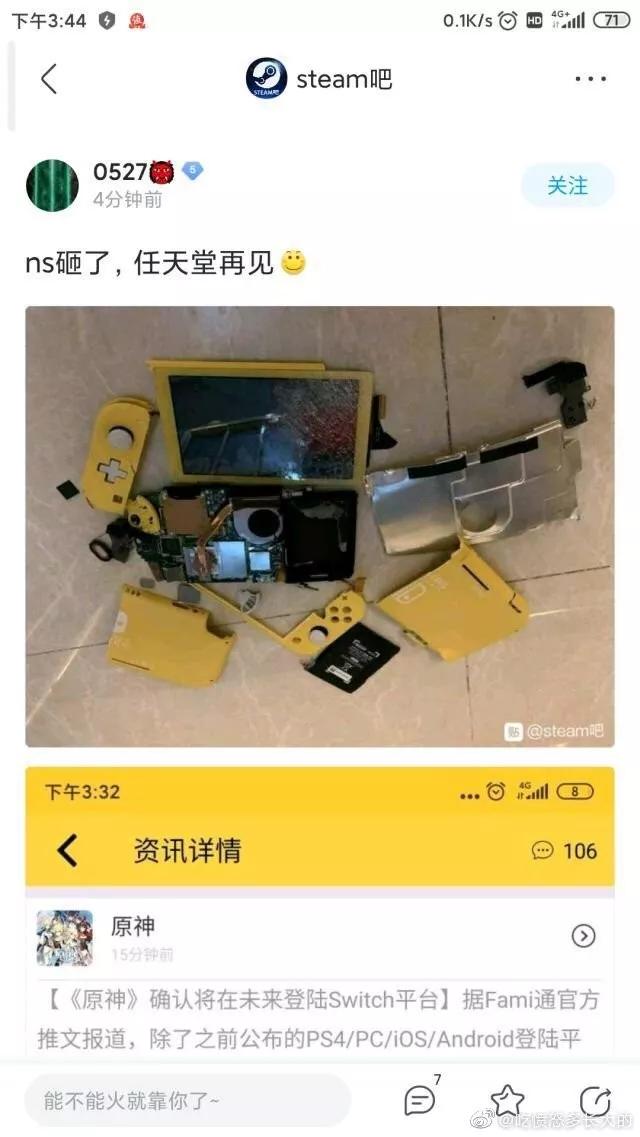640x1137 pixels.
Task: Share this post
Action: point(595,1101)
